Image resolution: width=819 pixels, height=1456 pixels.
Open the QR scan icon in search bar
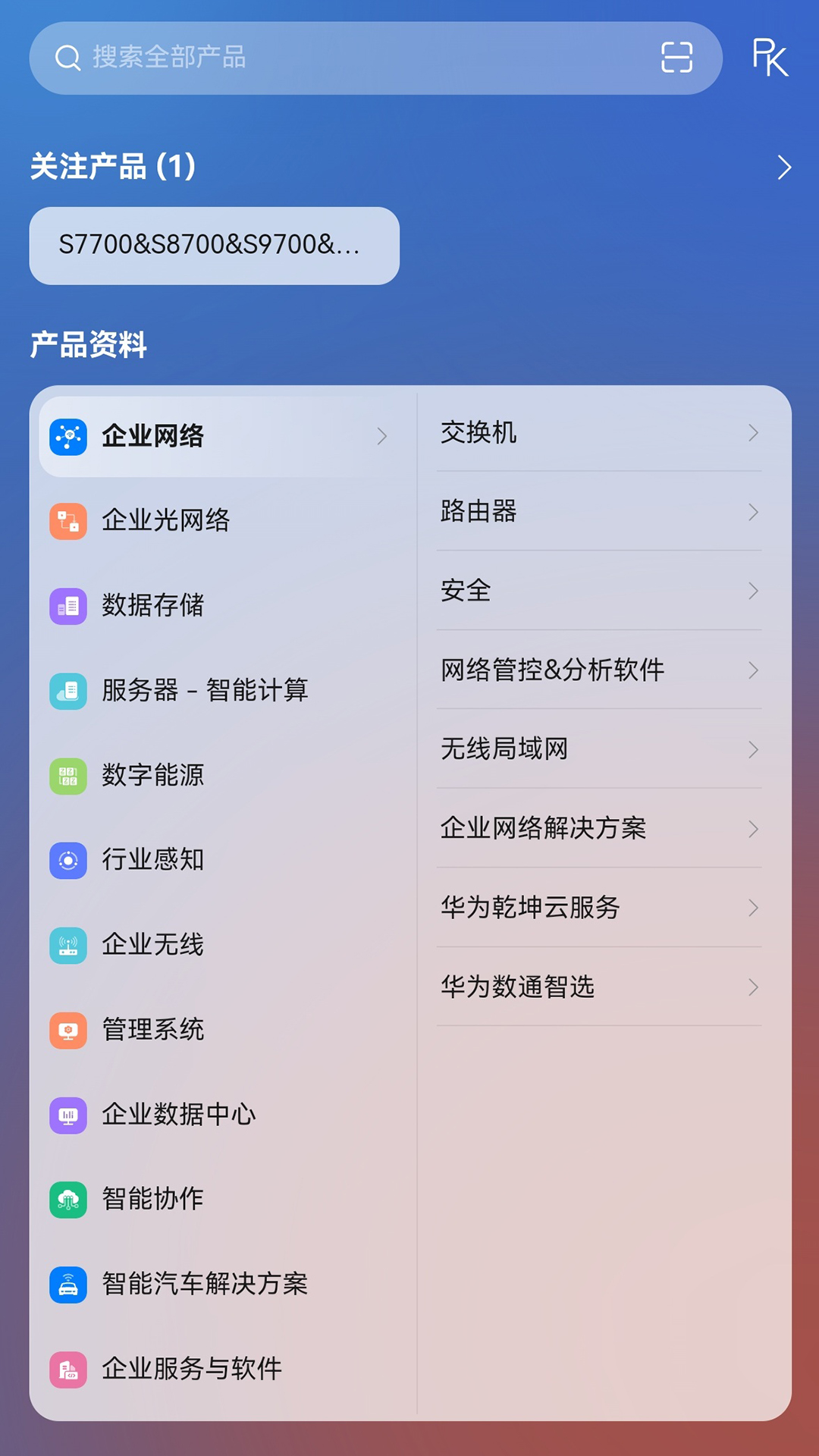pos(677,58)
